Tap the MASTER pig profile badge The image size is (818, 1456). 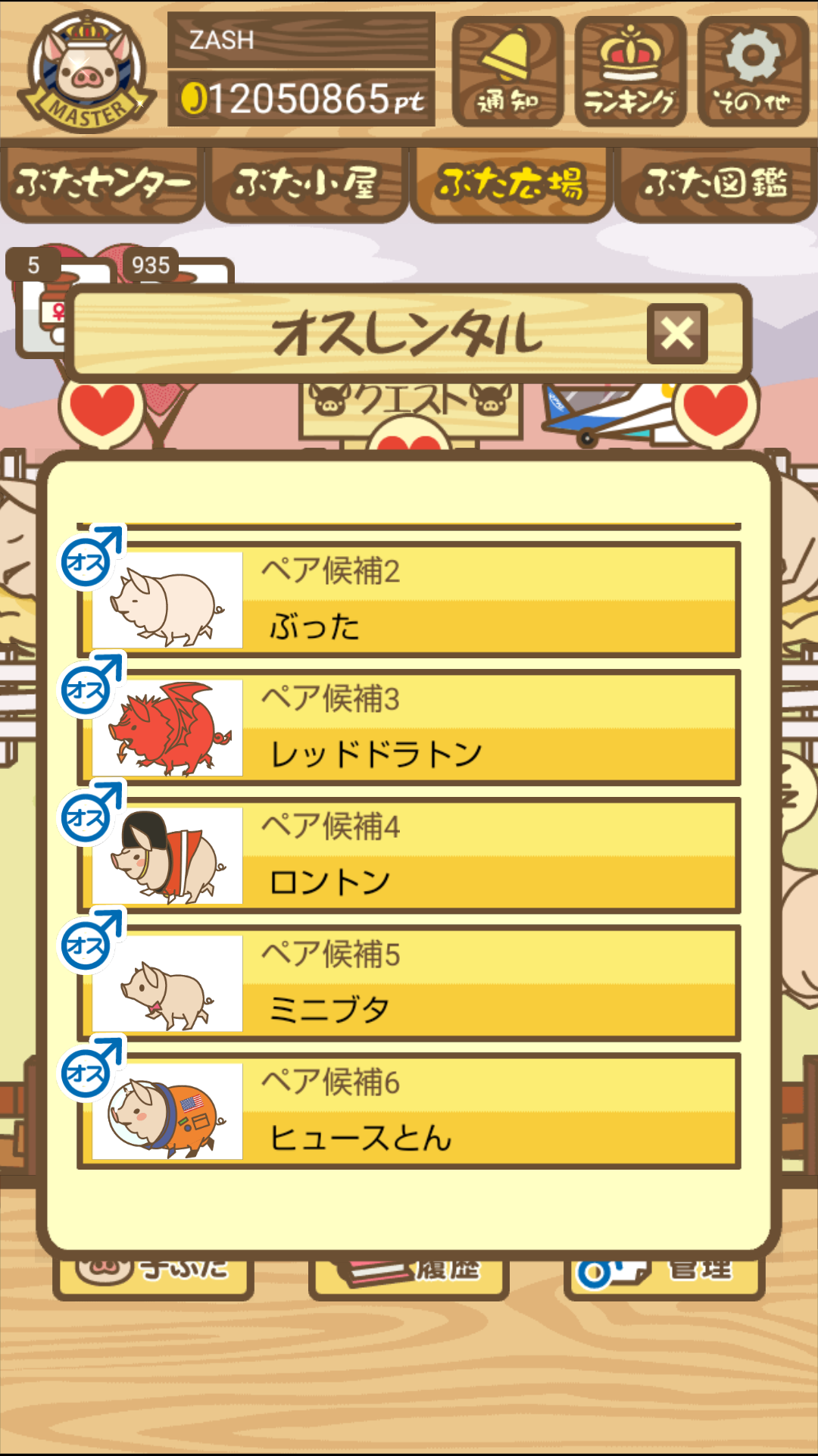pyautogui.click(x=87, y=72)
